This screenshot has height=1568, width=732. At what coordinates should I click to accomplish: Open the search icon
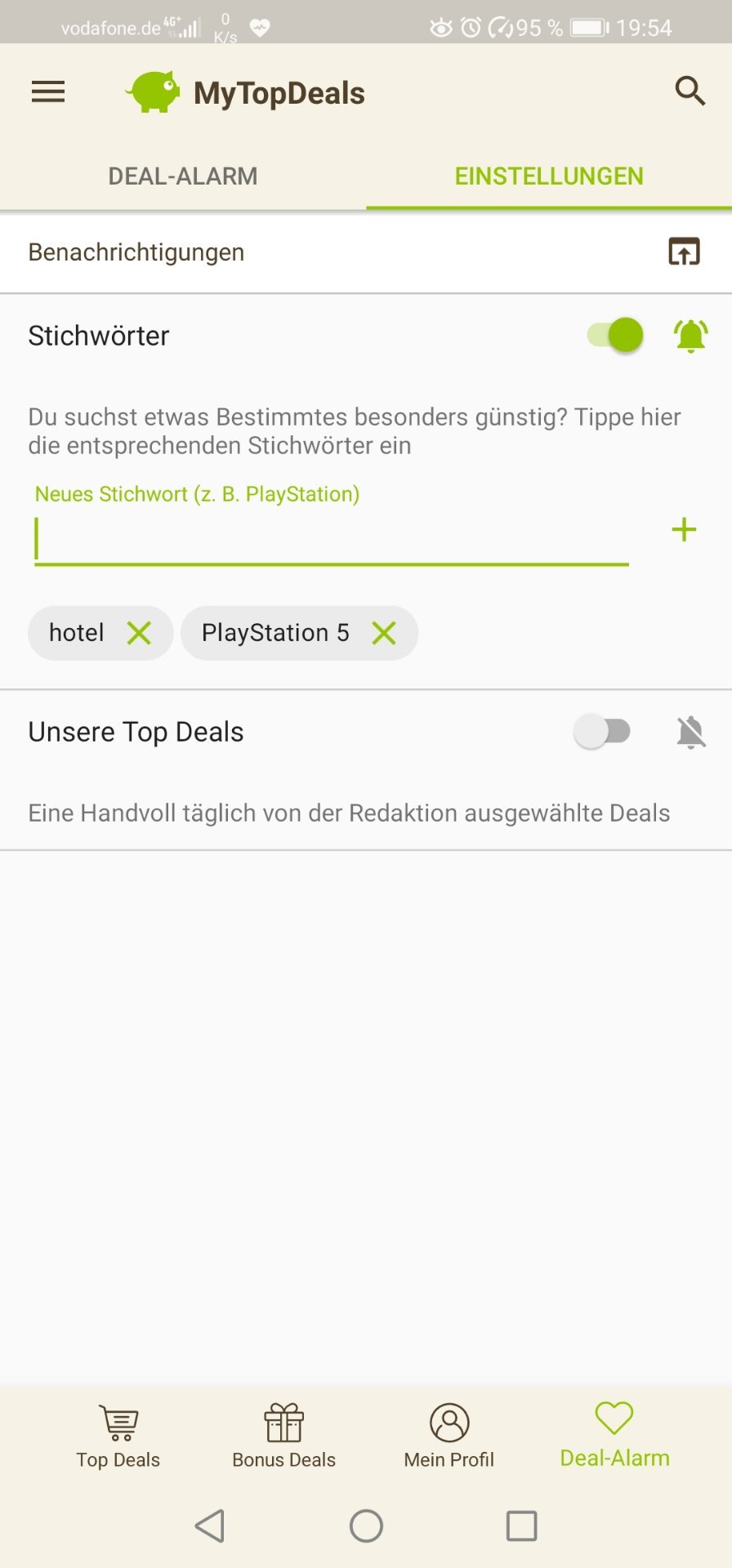(x=690, y=91)
